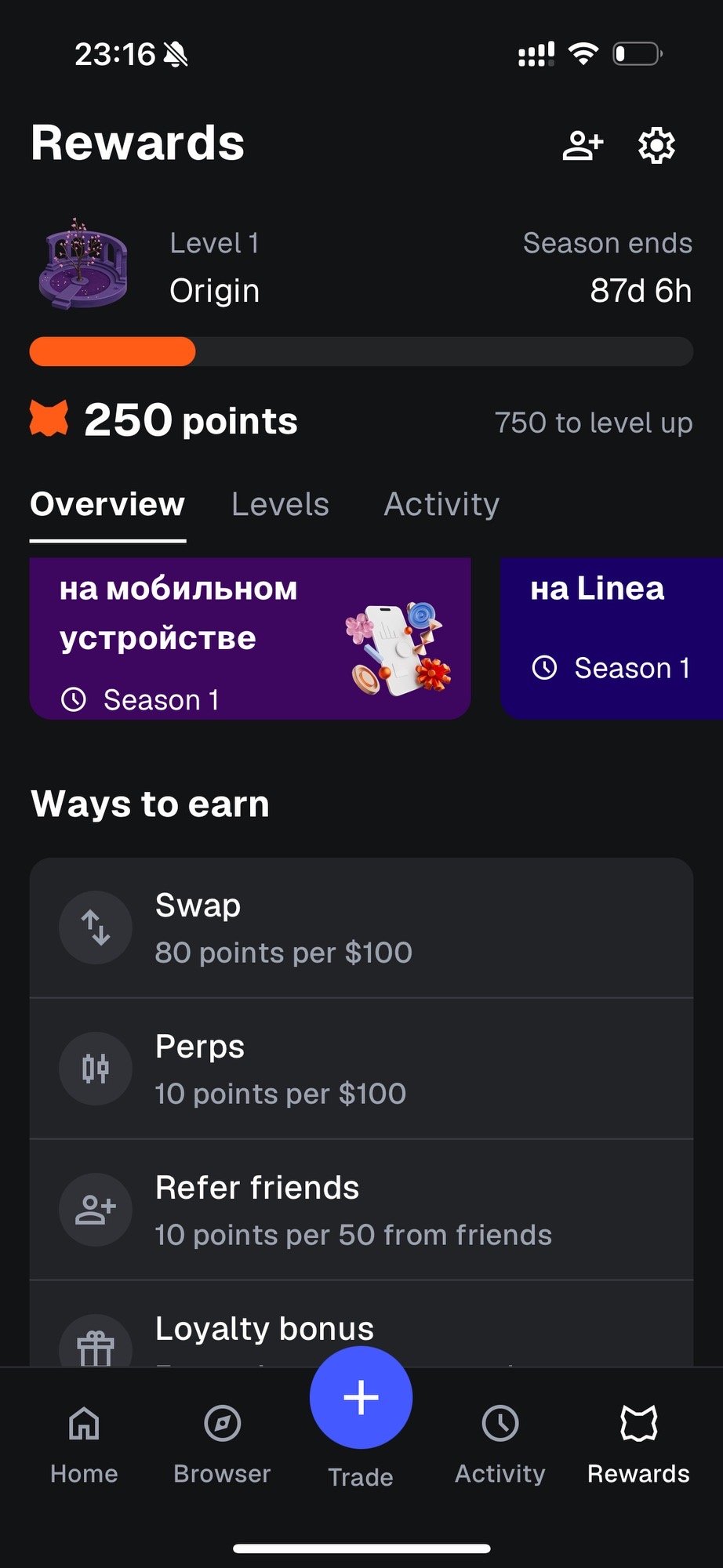Open the на Linea Season 1 card
This screenshot has width=723, height=1568.
pos(612,638)
